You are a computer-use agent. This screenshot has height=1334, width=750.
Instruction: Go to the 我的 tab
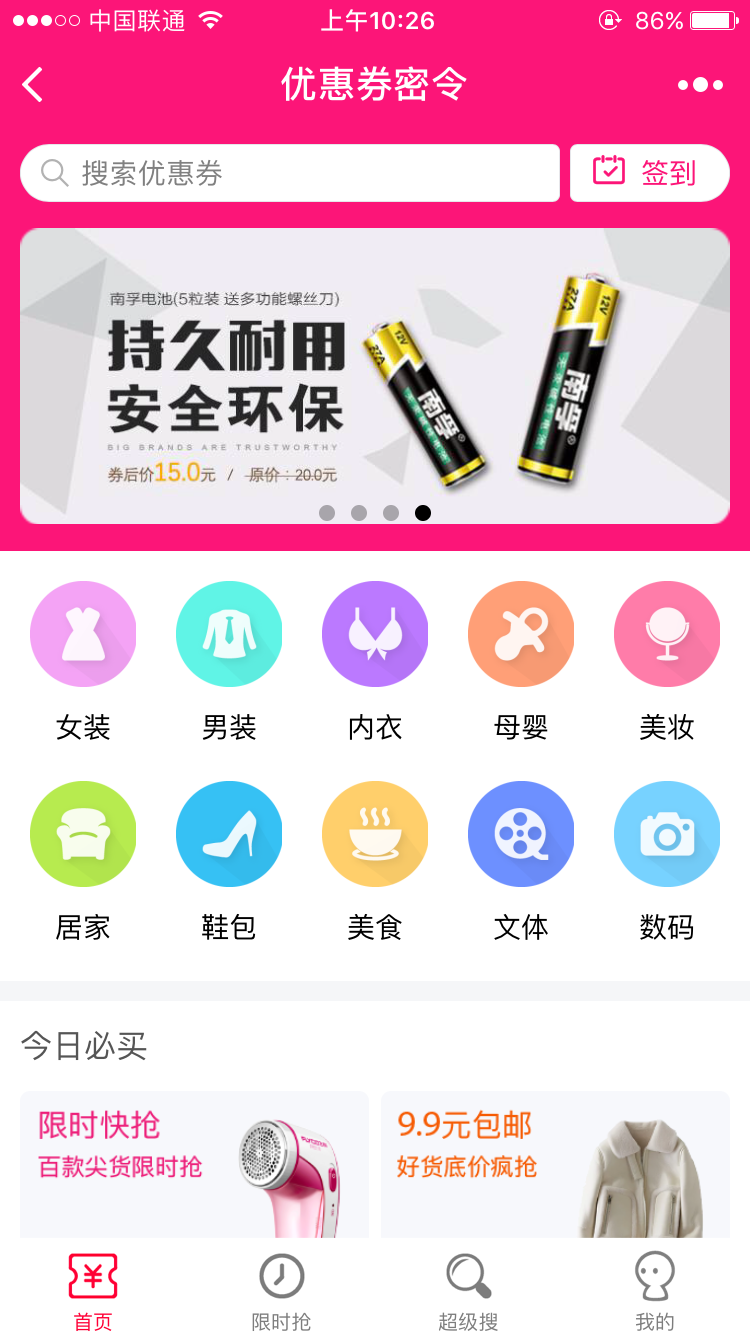point(655,1294)
